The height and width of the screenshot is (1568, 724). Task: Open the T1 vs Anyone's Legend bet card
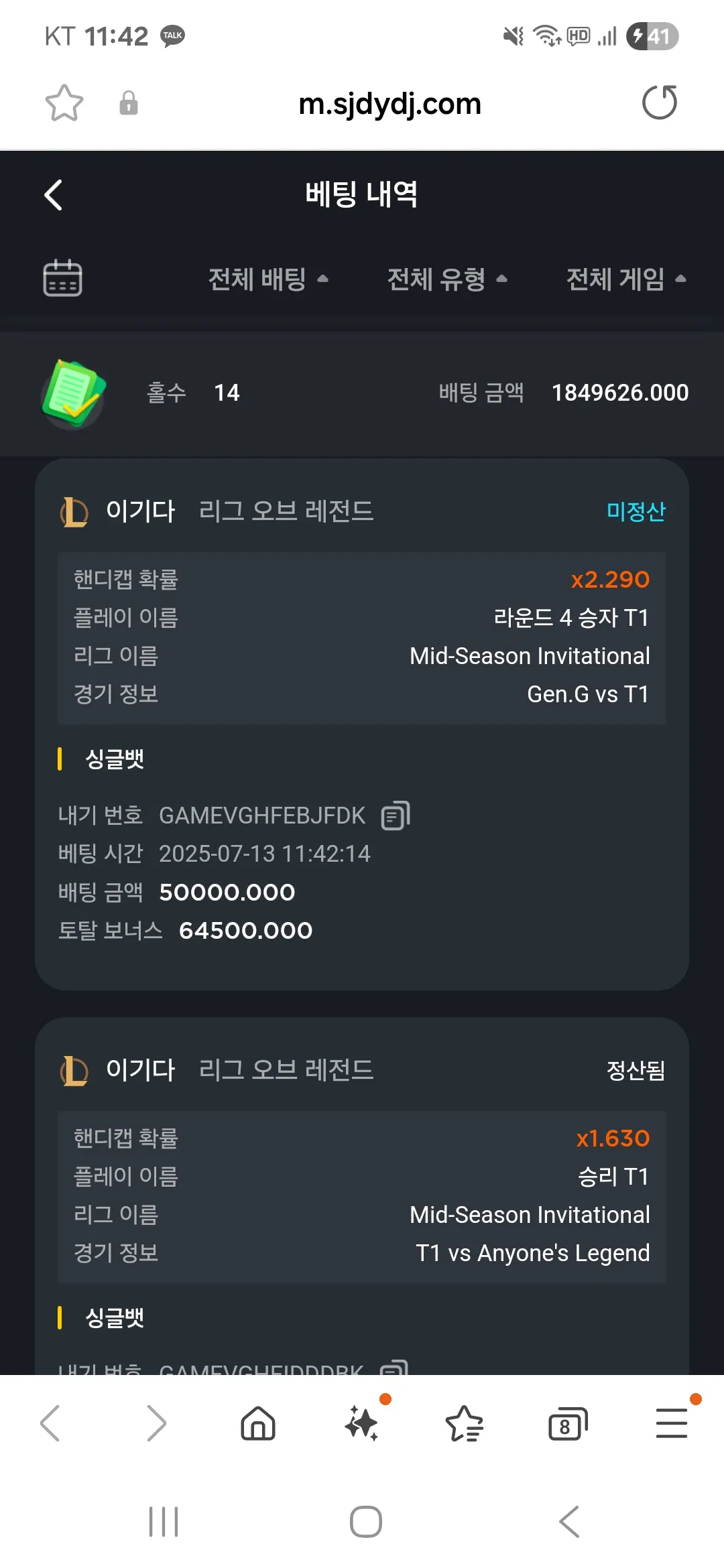[362, 1196]
